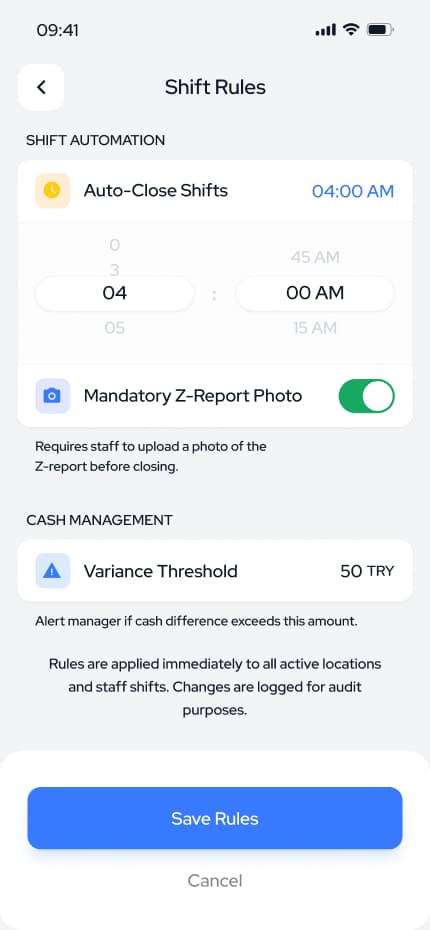
Task: Open the Variance Threshold setting
Action: (215, 571)
